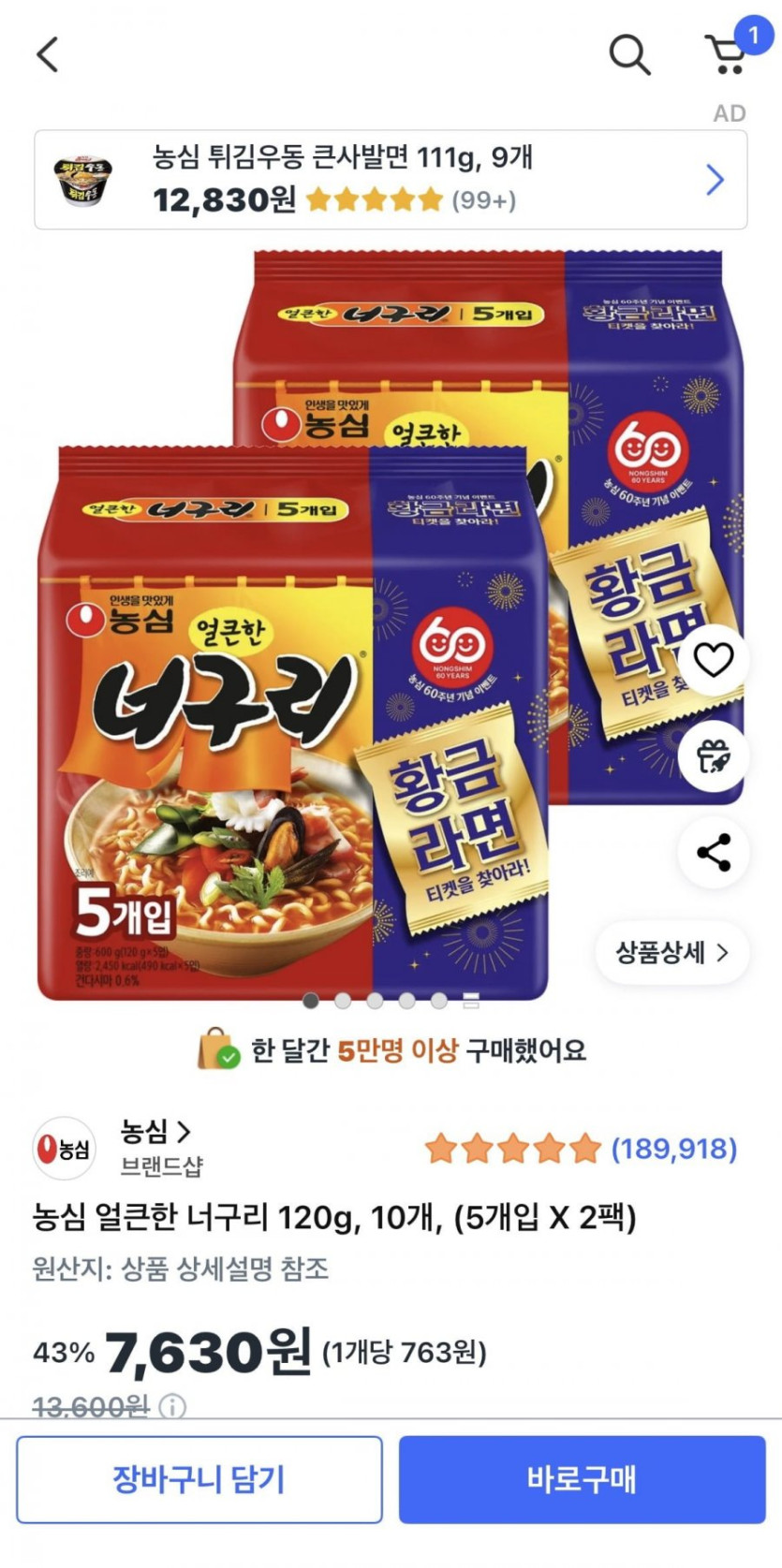Add this product to favorites with heart
Image resolution: width=782 pixels, height=1568 pixels.
coord(714,660)
